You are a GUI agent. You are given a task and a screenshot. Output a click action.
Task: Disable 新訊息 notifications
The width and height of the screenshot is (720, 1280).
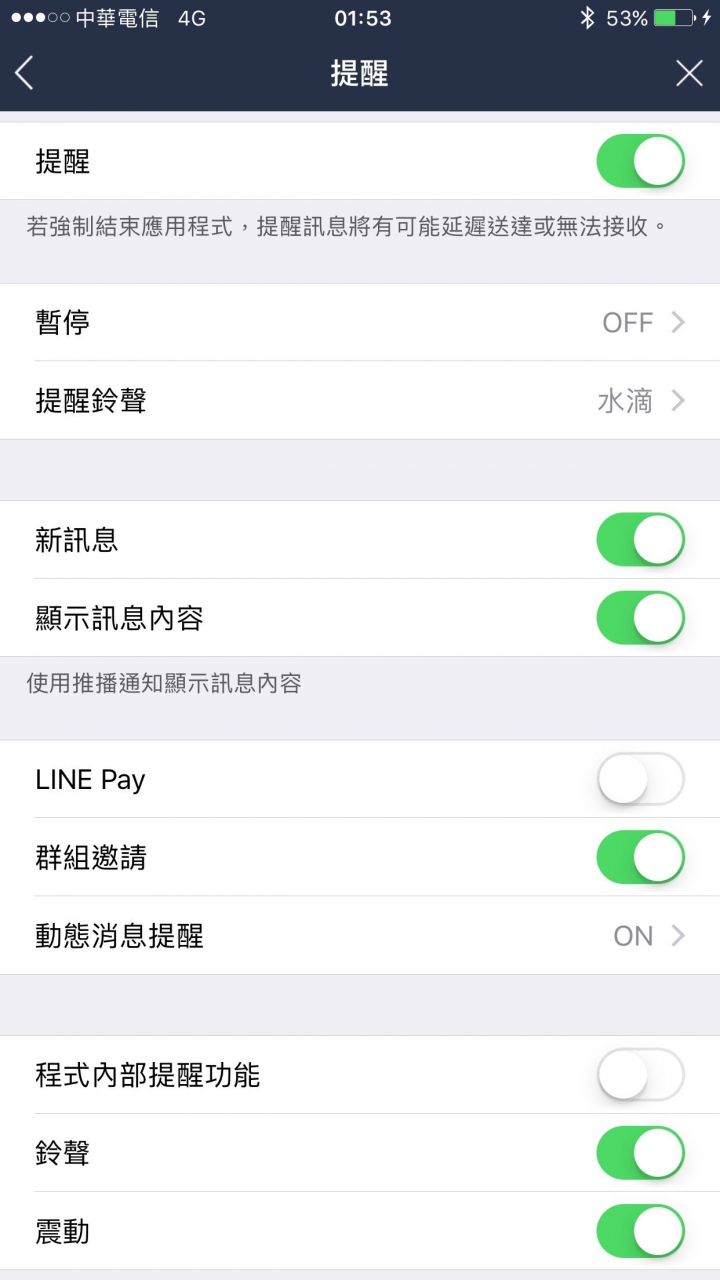click(x=640, y=540)
